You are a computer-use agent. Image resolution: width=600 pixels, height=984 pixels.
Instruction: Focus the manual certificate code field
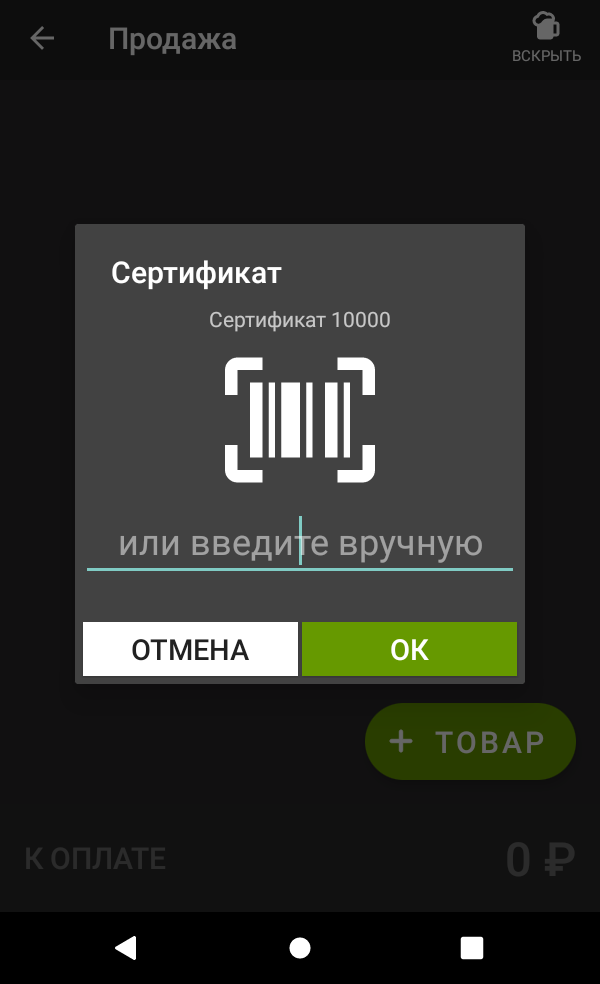(x=300, y=545)
